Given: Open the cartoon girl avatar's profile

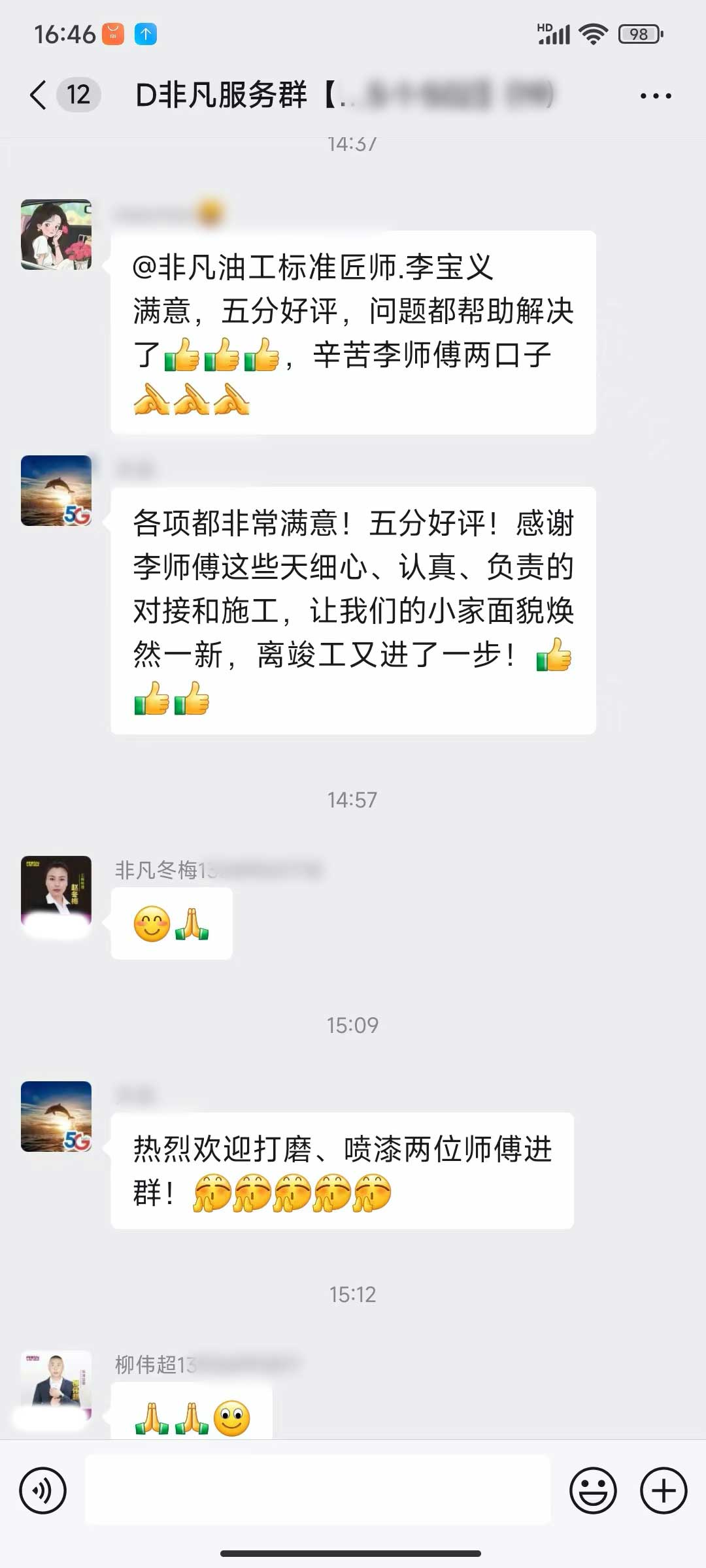Looking at the screenshot, I should (x=56, y=235).
